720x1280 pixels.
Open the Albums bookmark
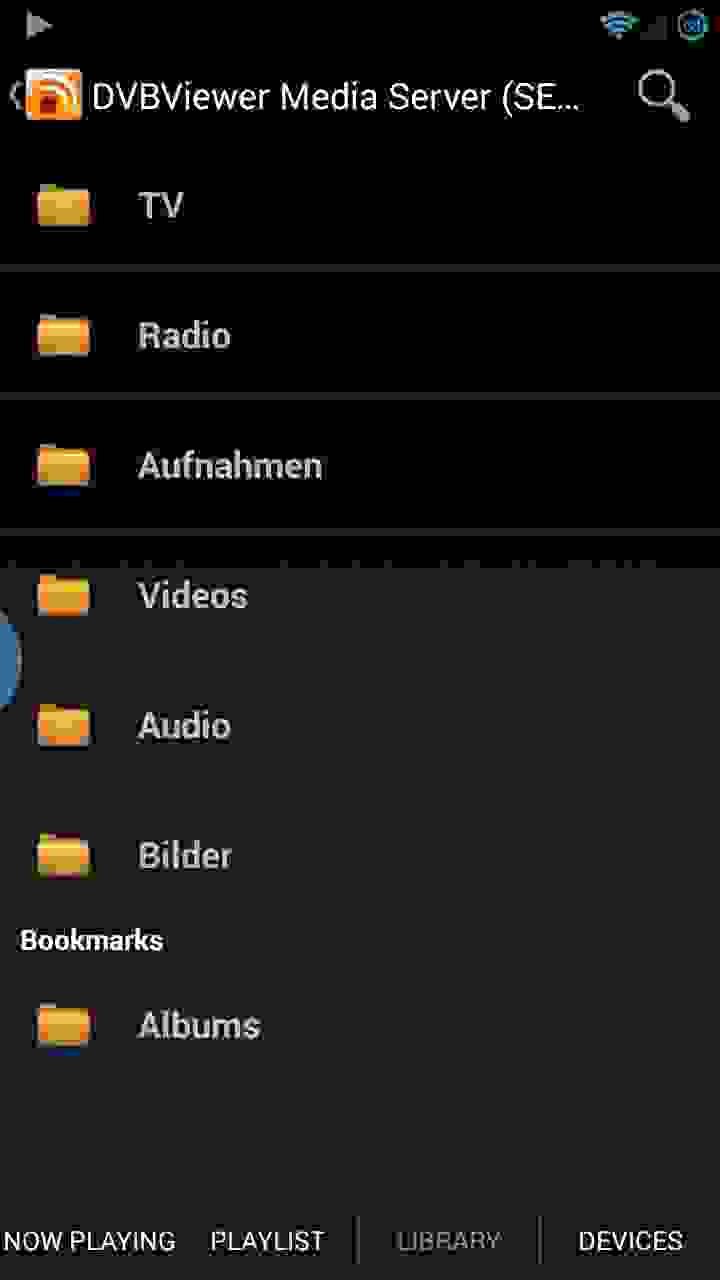[x=360, y=1025]
